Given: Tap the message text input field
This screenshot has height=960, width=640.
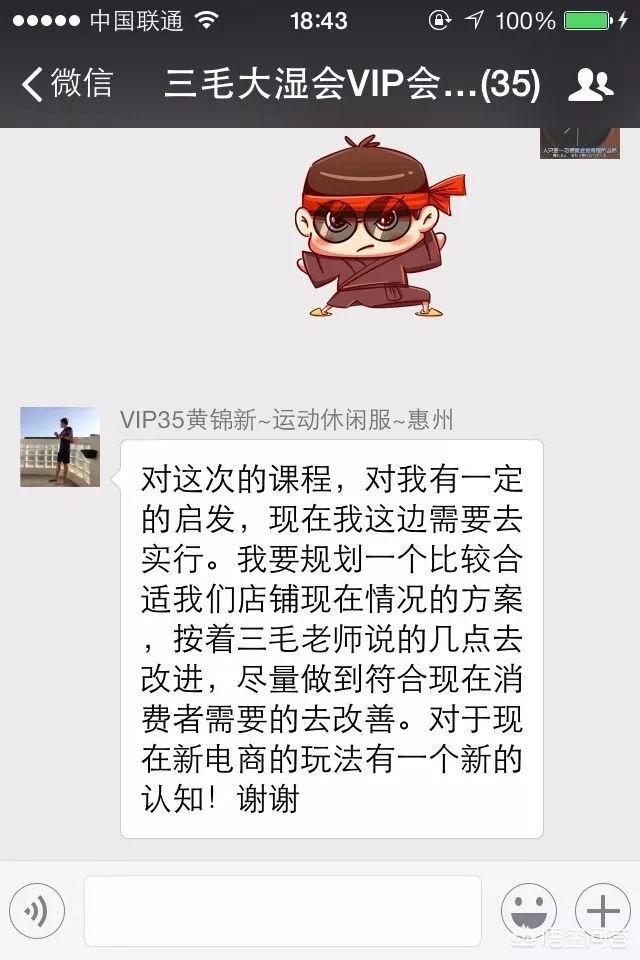Looking at the screenshot, I should coord(282,910).
